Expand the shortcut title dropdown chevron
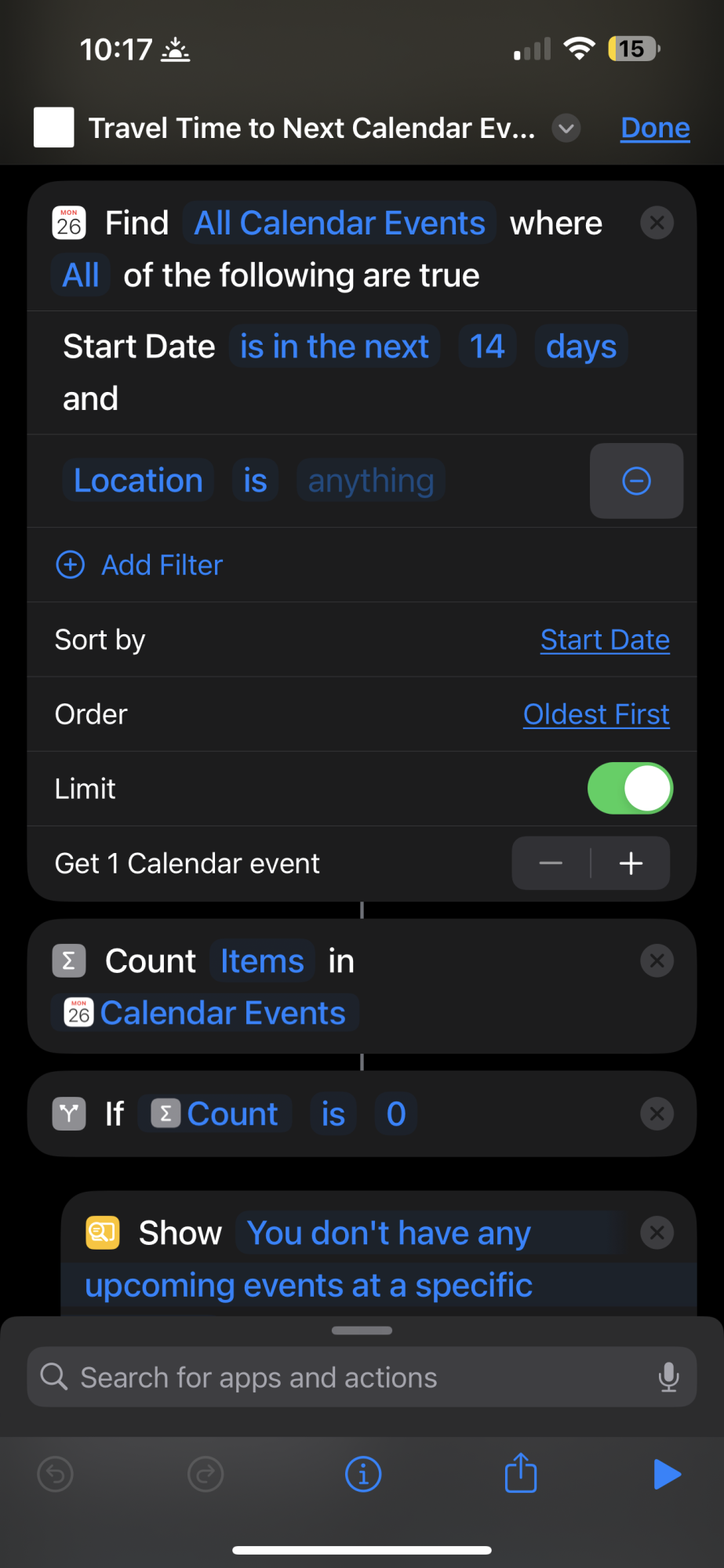This screenshot has width=724, height=1568. pyautogui.click(x=566, y=128)
